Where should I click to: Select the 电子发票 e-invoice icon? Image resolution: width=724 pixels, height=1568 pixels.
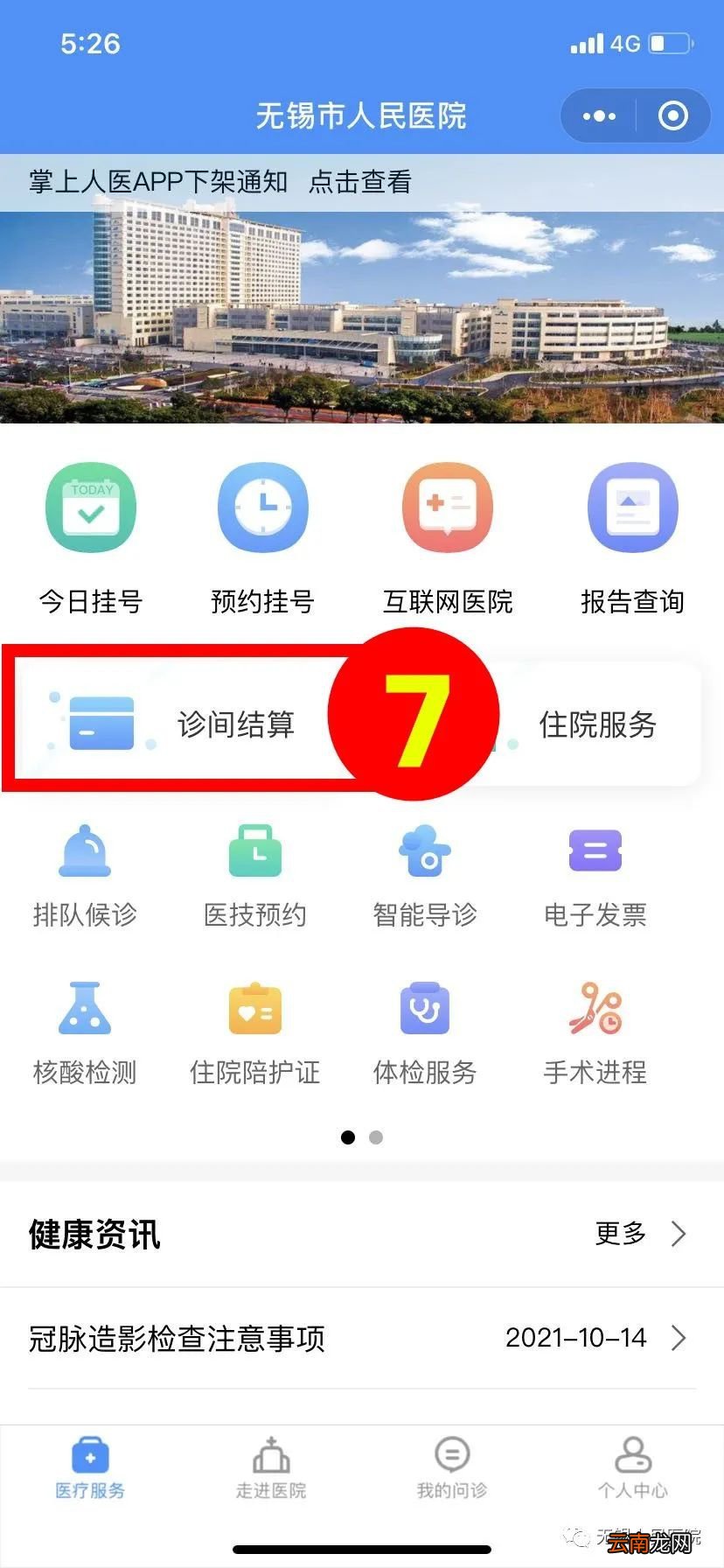click(595, 871)
